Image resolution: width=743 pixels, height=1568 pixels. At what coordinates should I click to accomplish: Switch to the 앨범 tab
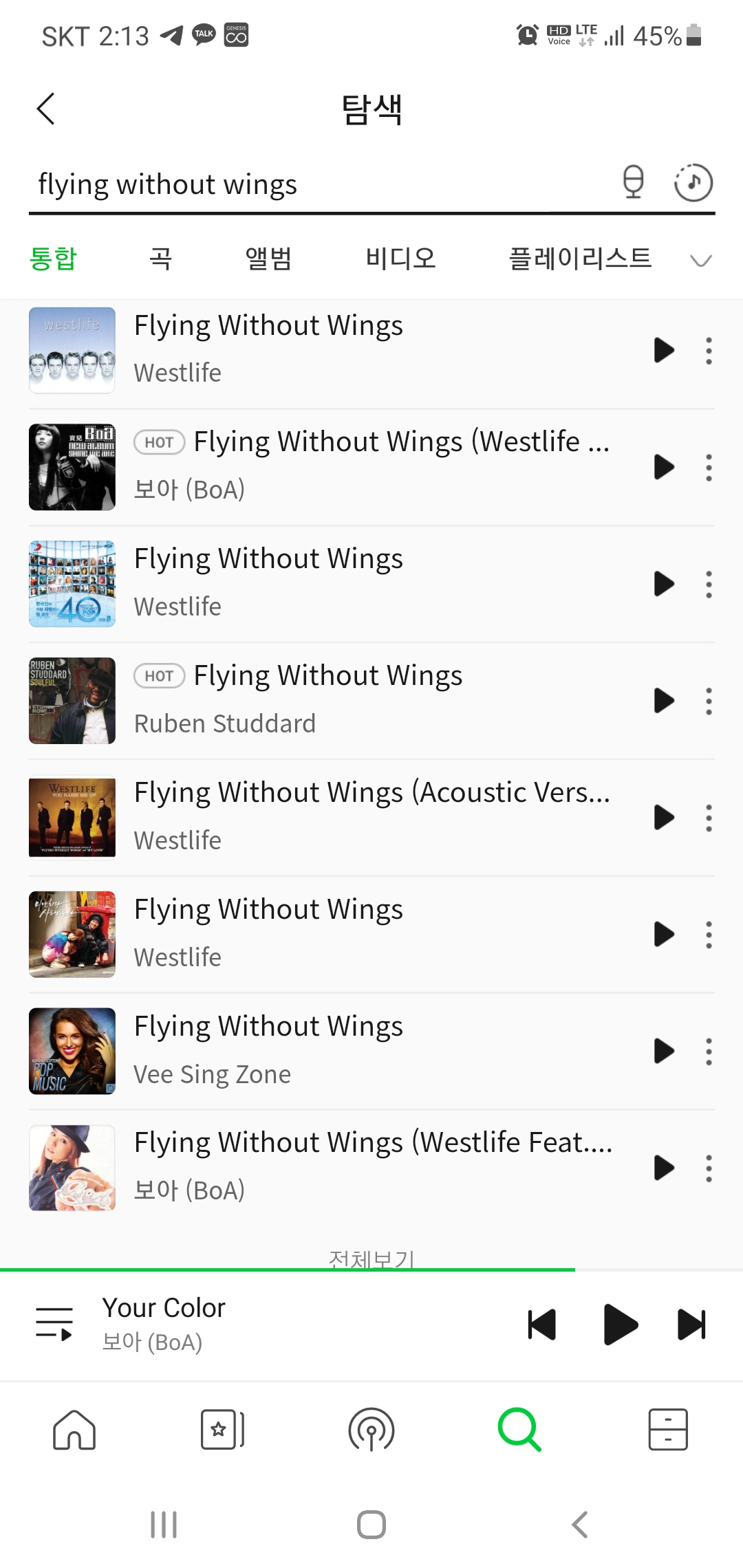268,259
